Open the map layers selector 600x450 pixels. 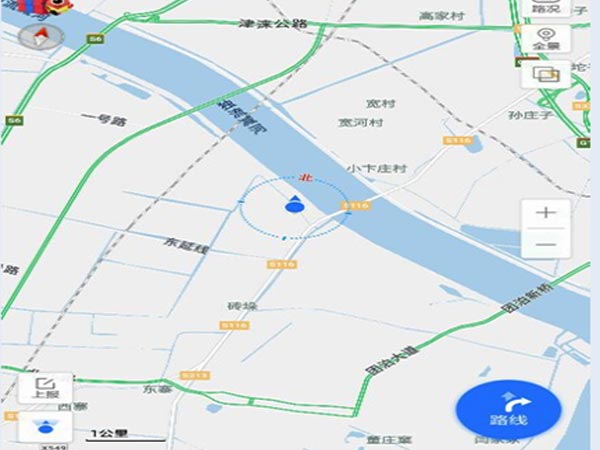point(546,73)
